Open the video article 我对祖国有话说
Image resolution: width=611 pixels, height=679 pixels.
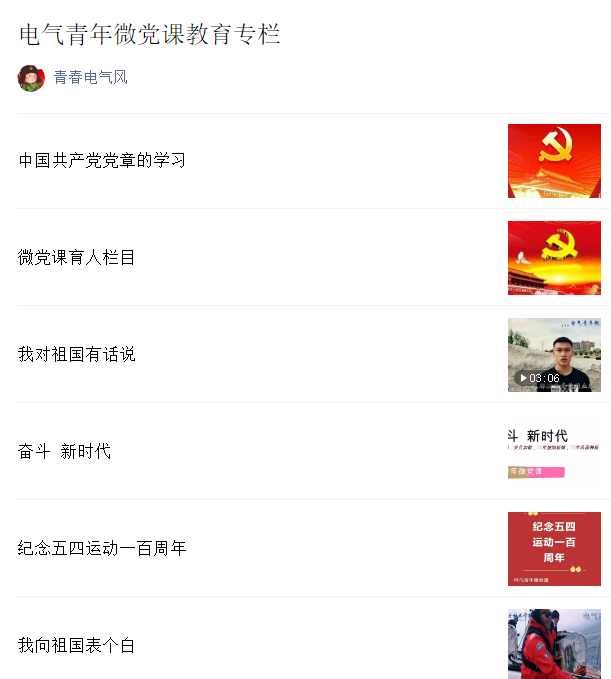click(x=77, y=354)
